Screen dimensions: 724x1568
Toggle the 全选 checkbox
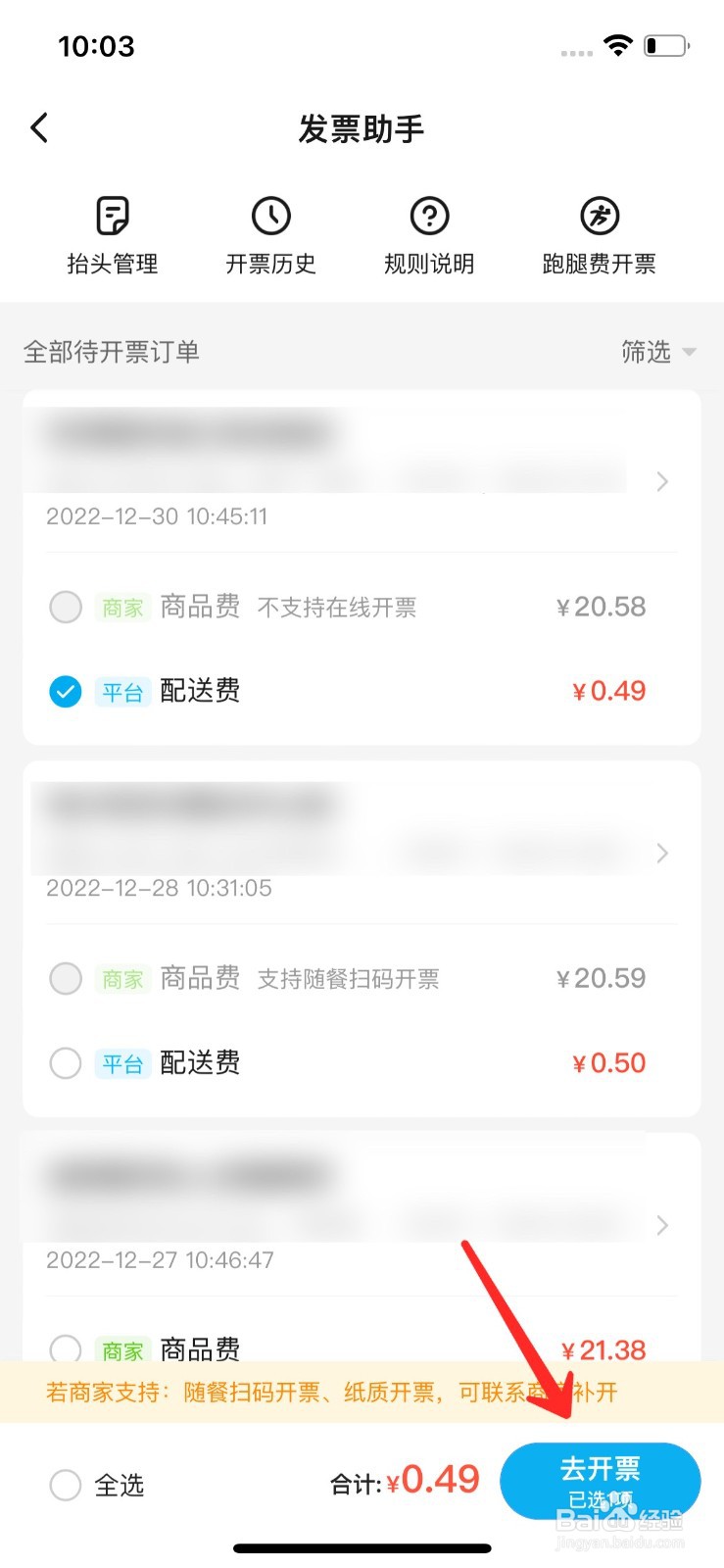[66, 1485]
